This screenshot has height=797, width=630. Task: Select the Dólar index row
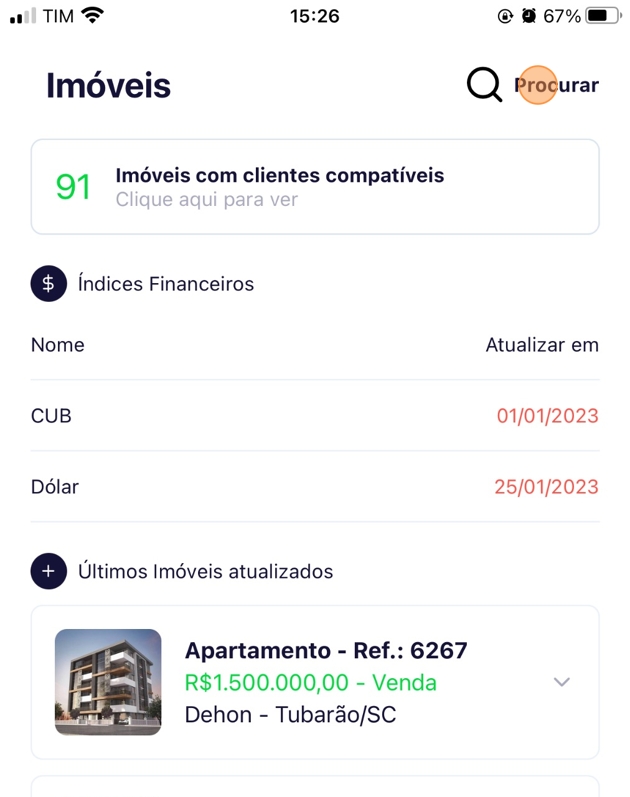pos(315,487)
